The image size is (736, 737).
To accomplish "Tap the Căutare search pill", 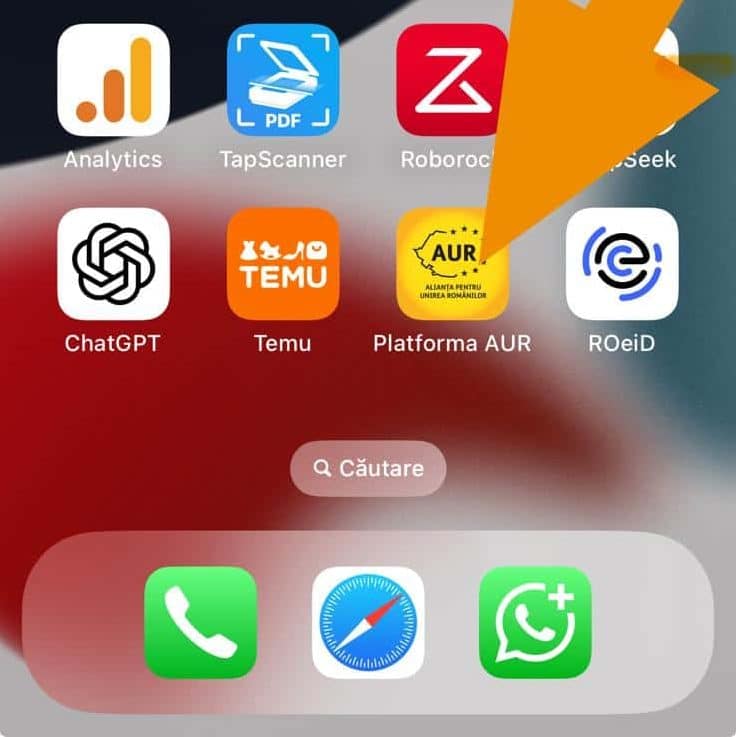I will (x=368, y=468).
